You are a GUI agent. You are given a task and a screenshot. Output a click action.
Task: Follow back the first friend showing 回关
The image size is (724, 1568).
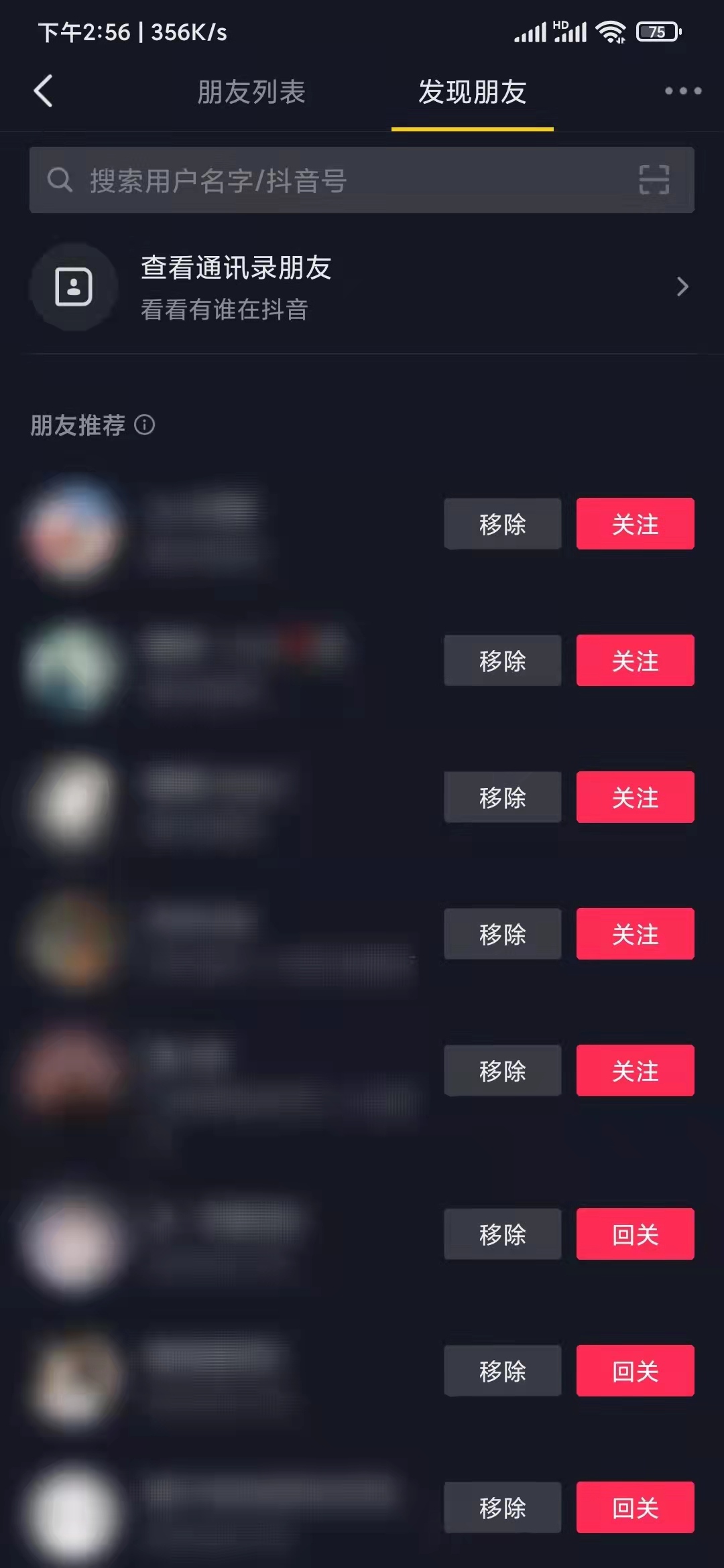coord(635,1234)
